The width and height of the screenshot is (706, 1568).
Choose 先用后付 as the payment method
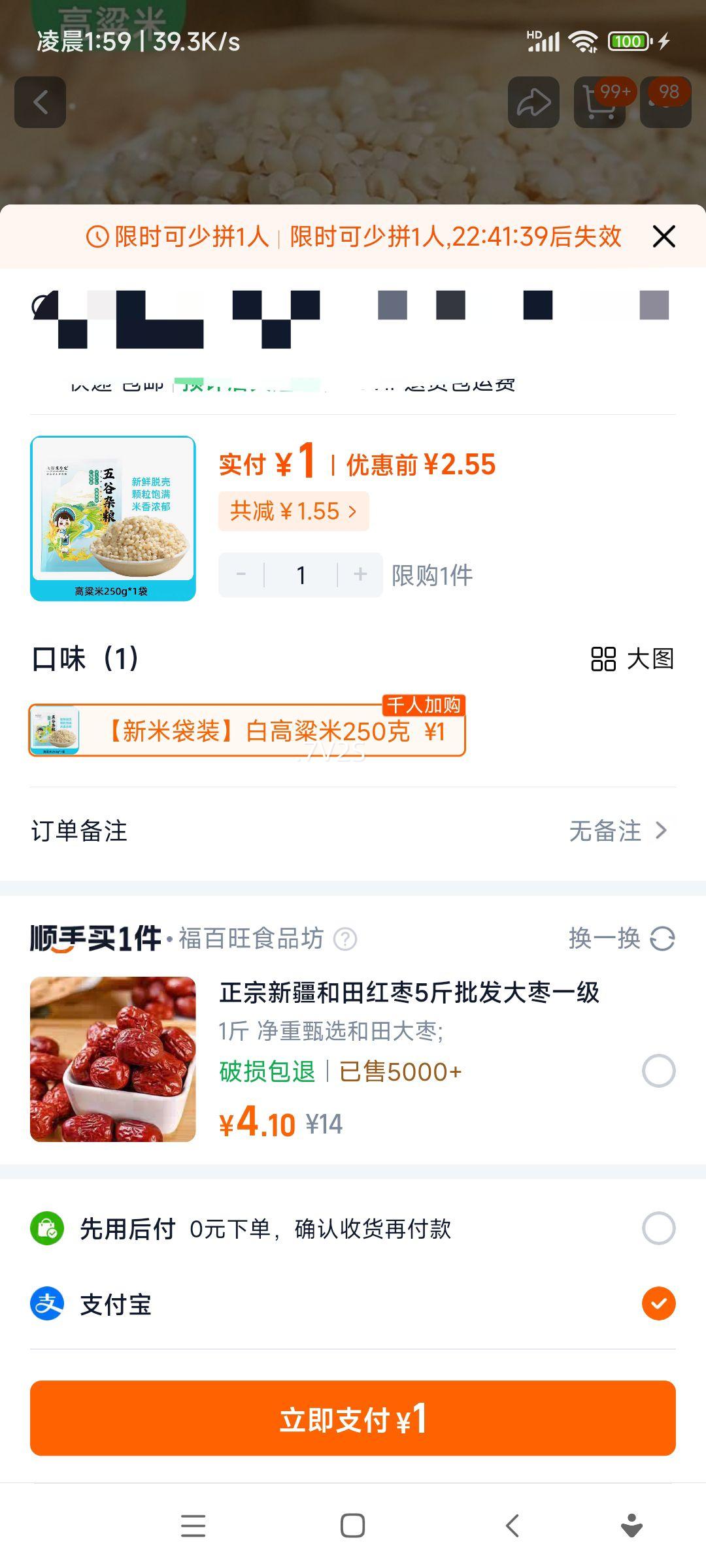pos(658,1228)
